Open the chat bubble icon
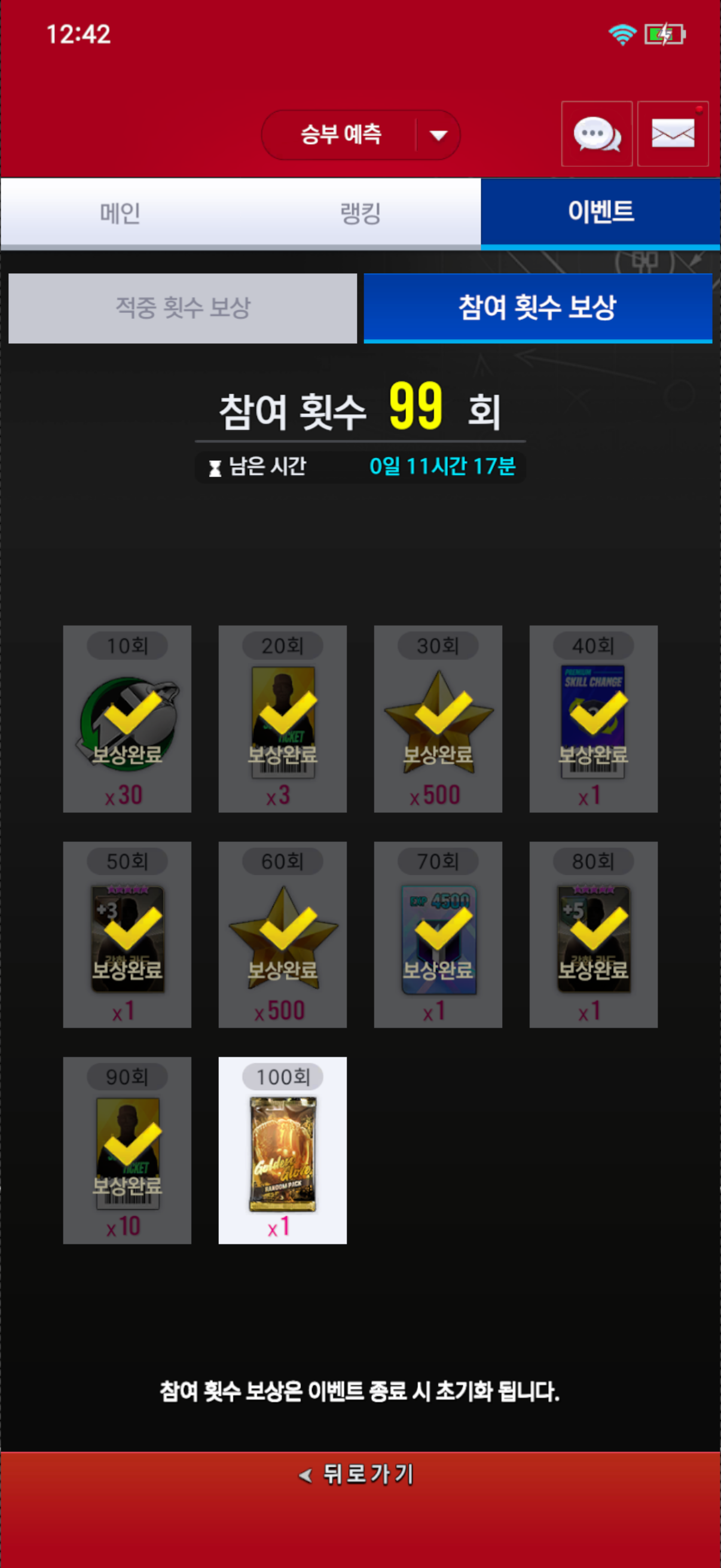The height and width of the screenshot is (1568, 721). (596, 134)
